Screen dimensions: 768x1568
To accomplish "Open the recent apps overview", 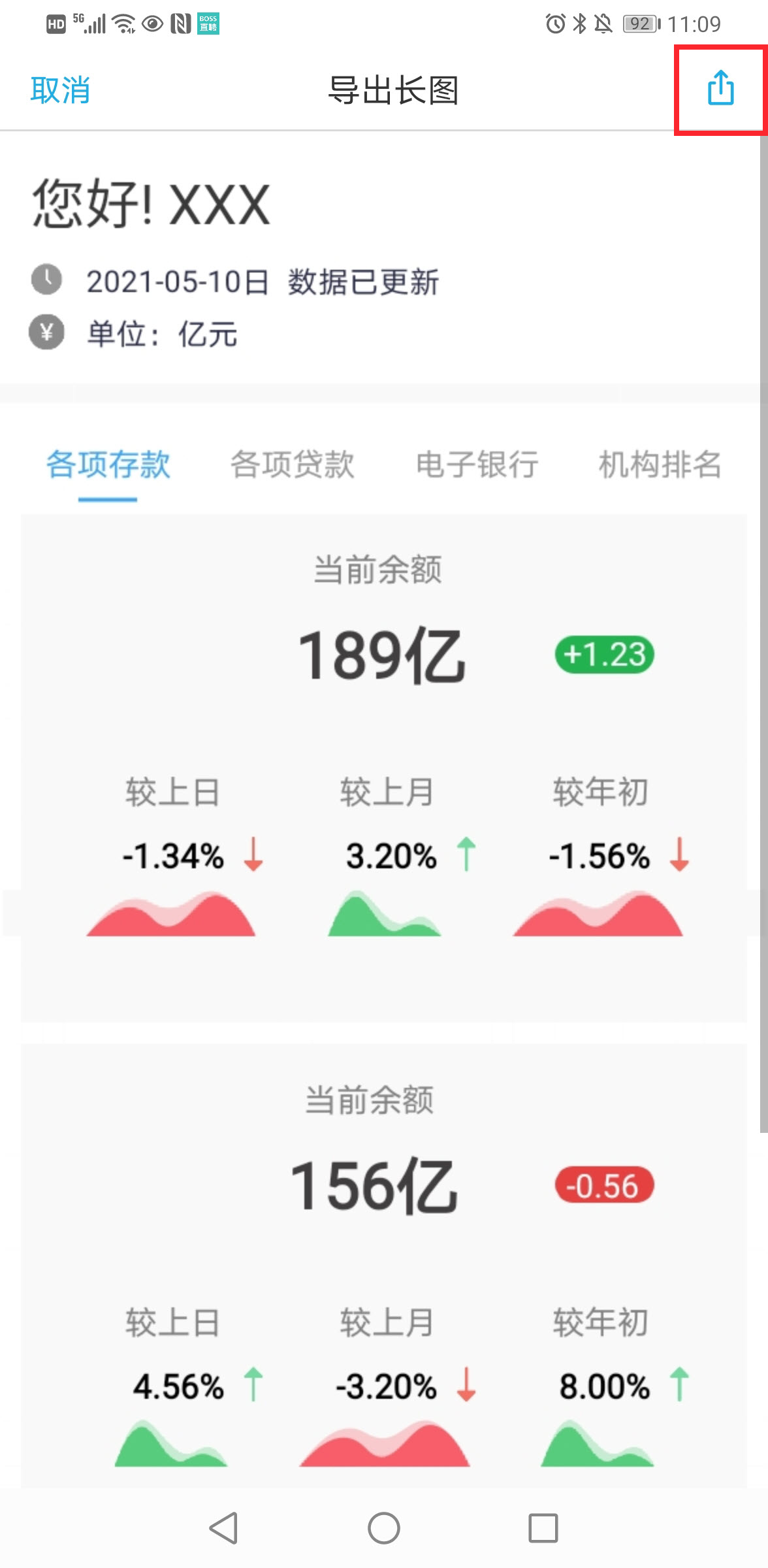I will click(x=543, y=1528).
